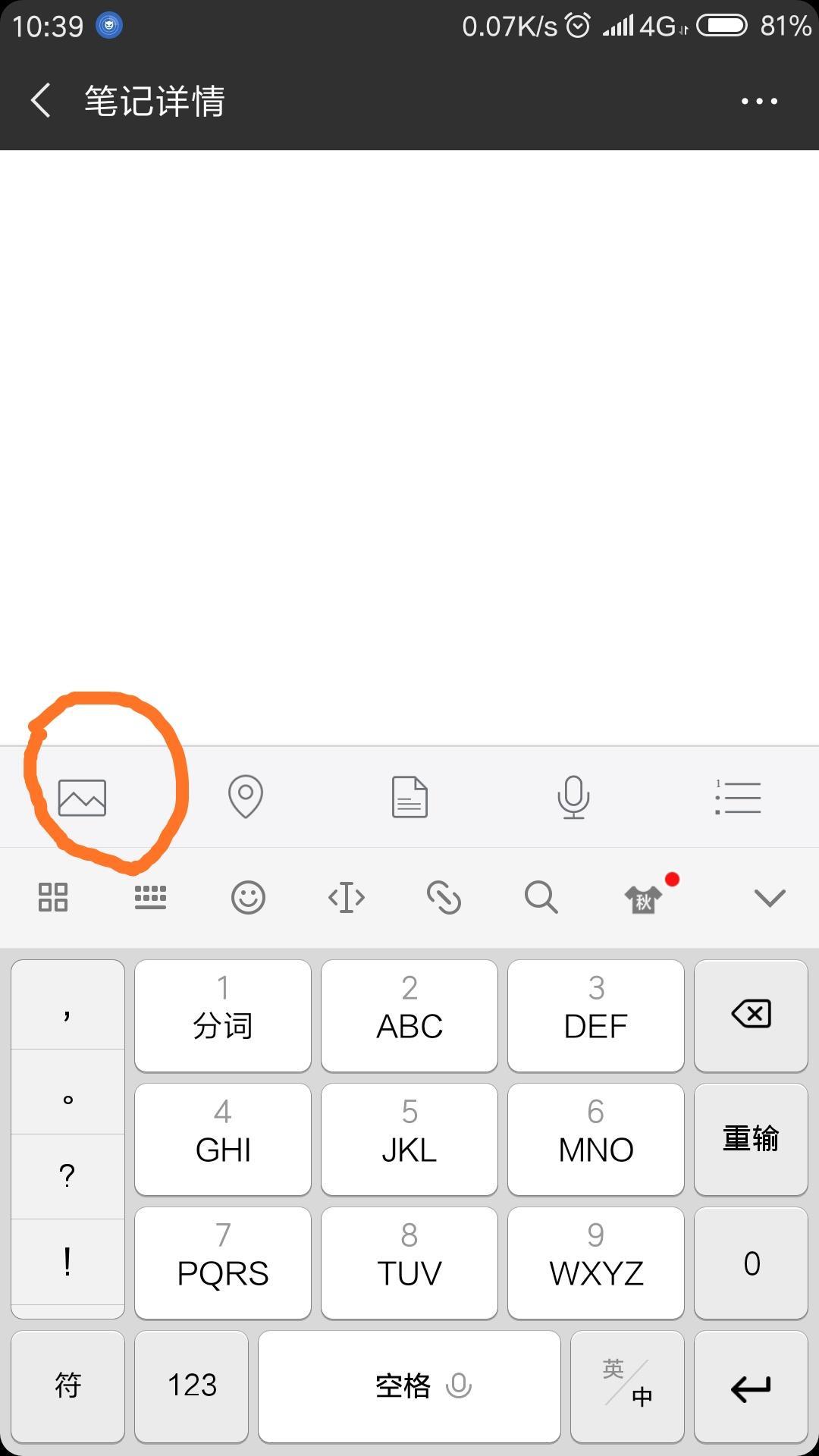Insert an image into the note
Image resolution: width=819 pixels, height=1456 pixels.
82,798
